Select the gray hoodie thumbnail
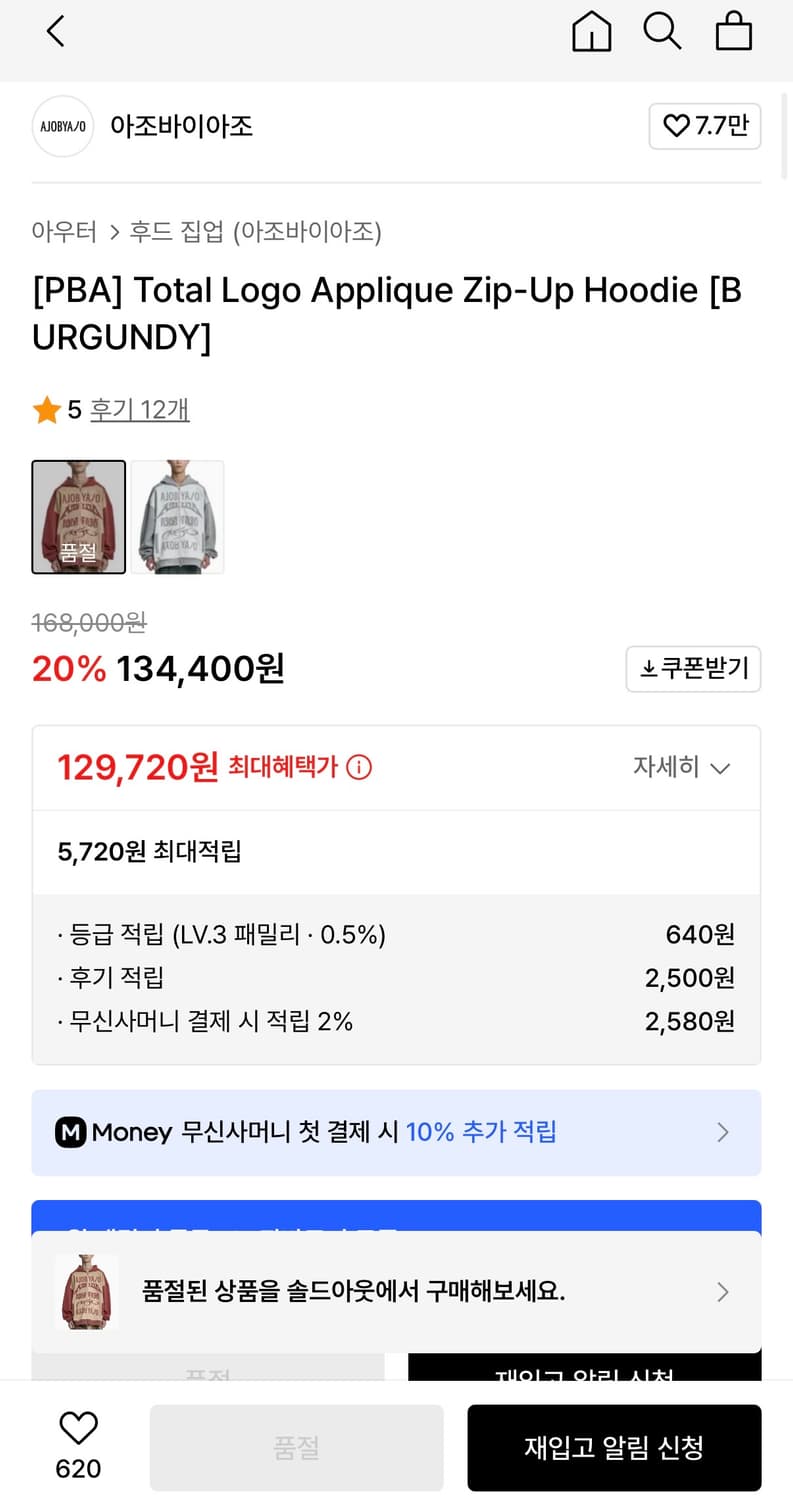 pos(177,517)
